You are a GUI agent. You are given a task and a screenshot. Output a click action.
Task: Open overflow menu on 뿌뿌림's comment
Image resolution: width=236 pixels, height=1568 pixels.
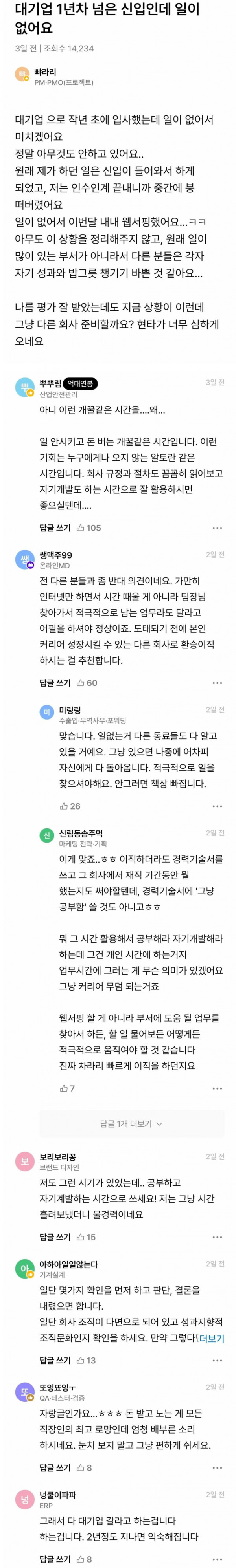point(217,528)
